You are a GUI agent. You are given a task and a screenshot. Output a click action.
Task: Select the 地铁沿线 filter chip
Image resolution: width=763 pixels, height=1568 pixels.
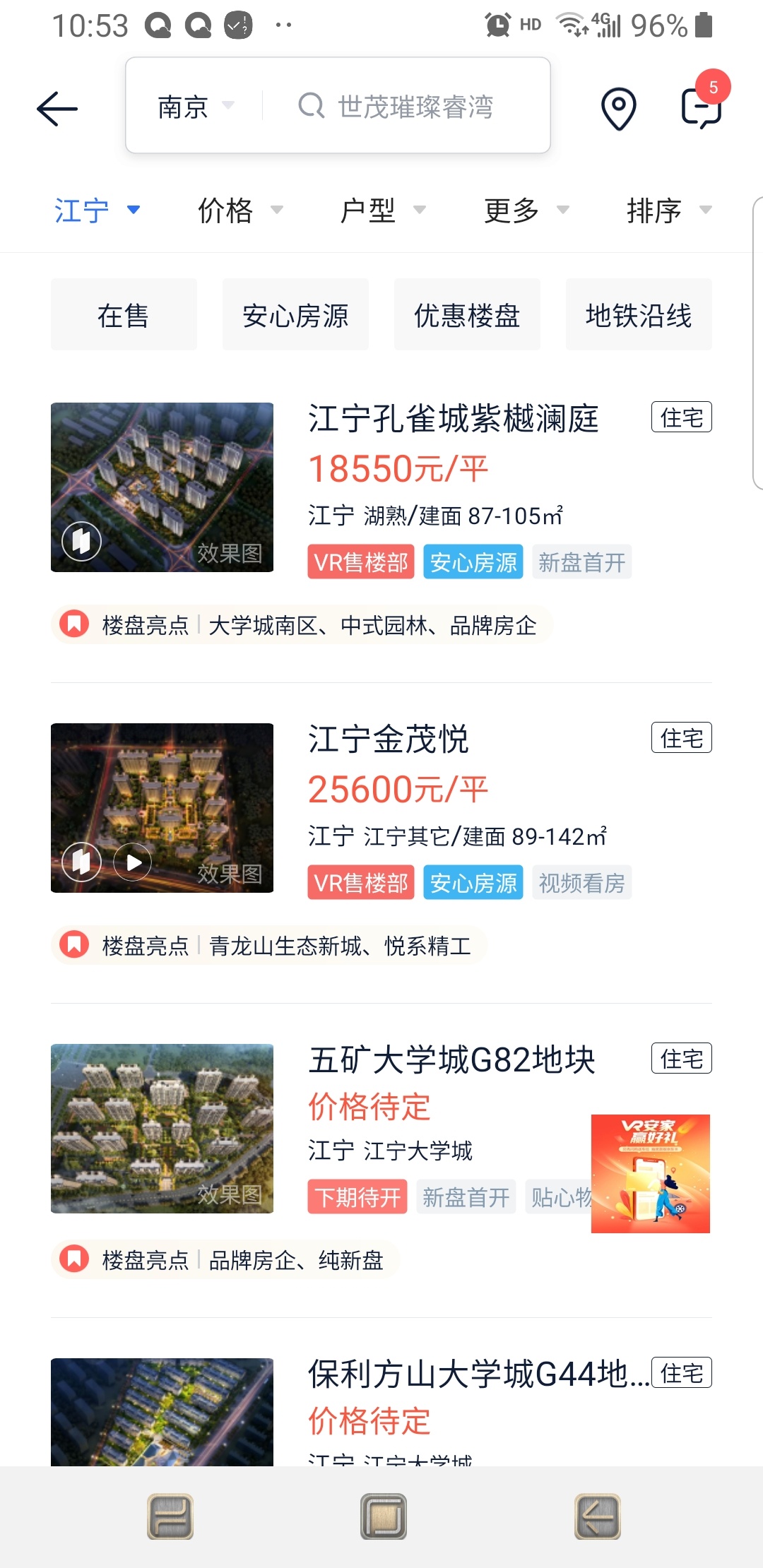(x=639, y=315)
